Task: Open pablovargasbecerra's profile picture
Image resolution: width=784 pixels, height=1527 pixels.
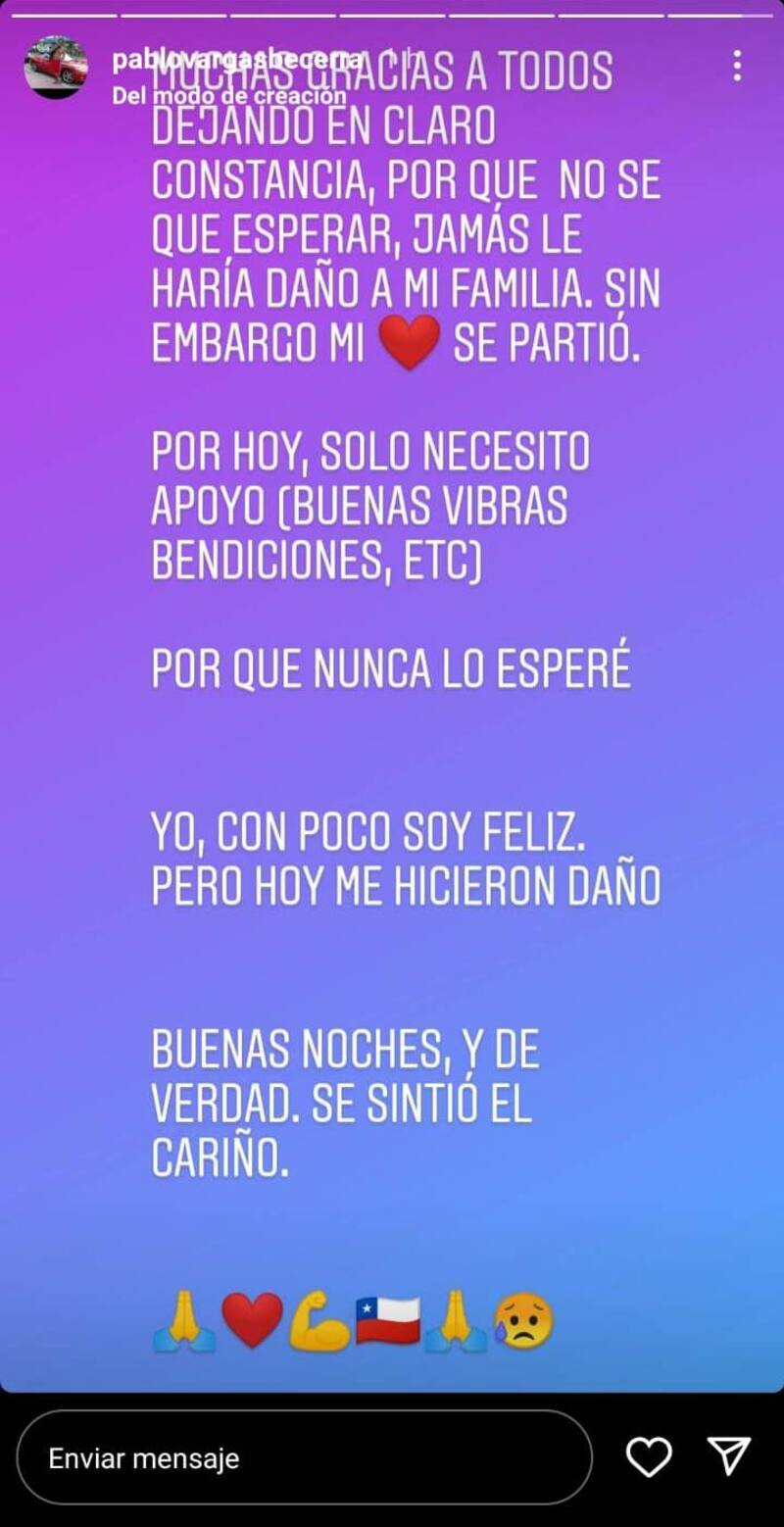Action: 56,67
